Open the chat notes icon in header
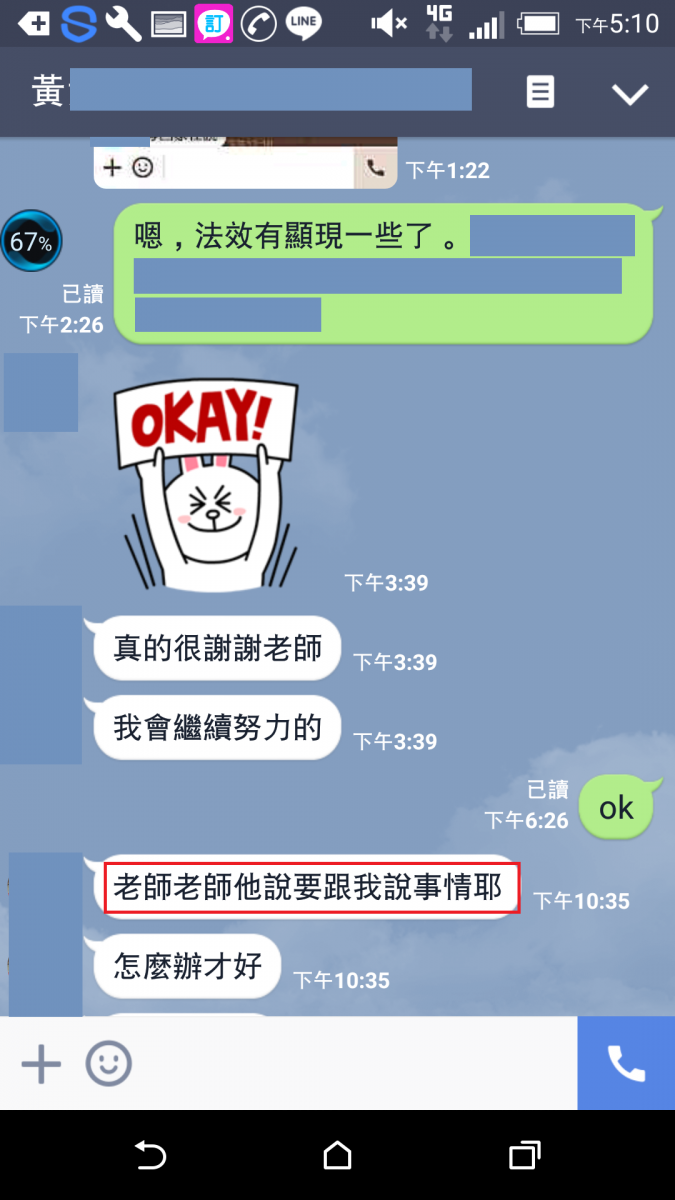The image size is (675, 1200). (x=540, y=93)
